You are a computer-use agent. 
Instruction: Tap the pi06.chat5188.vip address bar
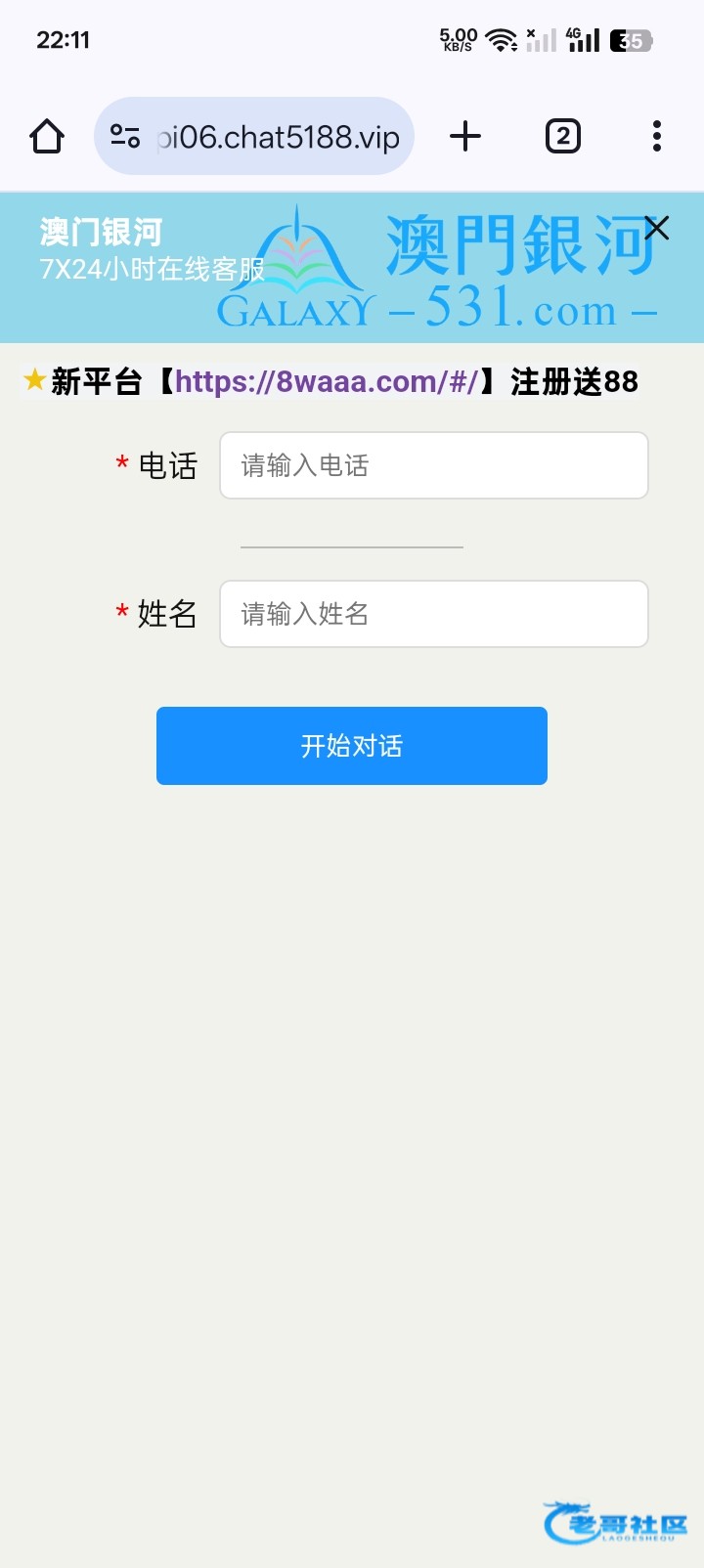click(279, 137)
